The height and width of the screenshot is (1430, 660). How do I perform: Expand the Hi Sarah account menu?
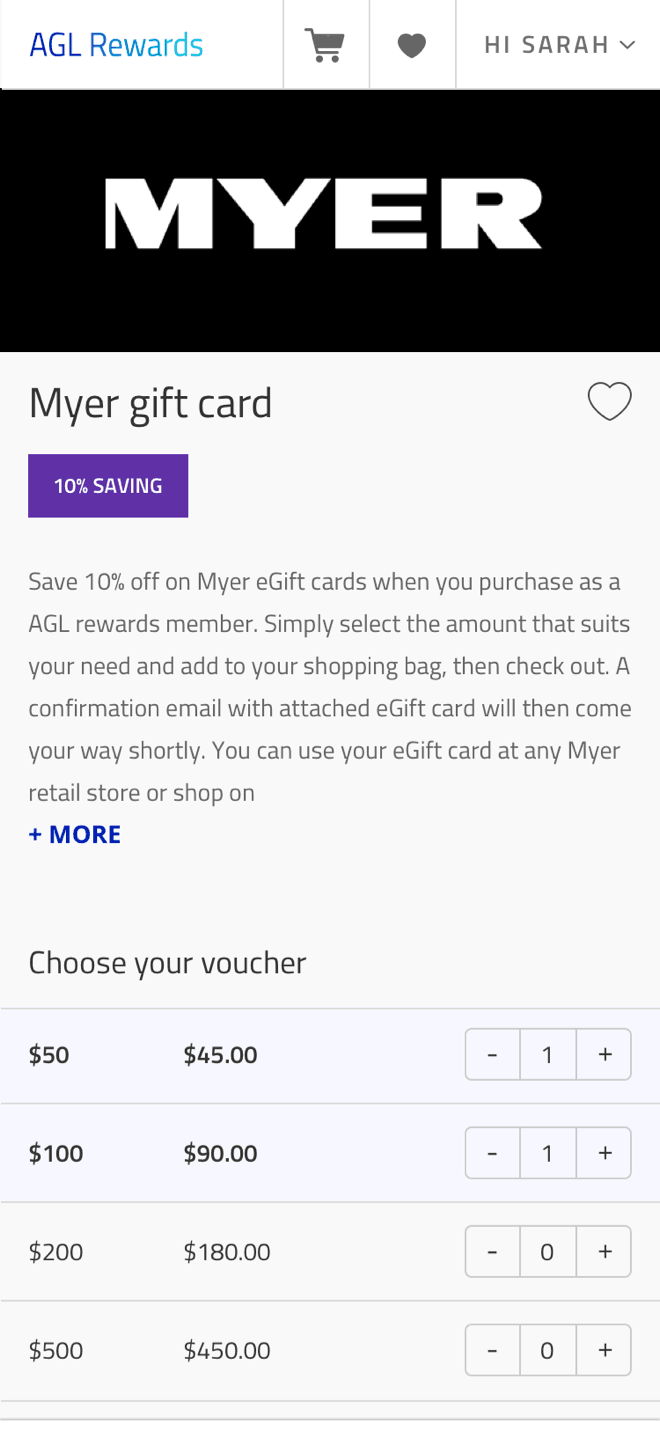pyautogui.click(x=559, y=45)
